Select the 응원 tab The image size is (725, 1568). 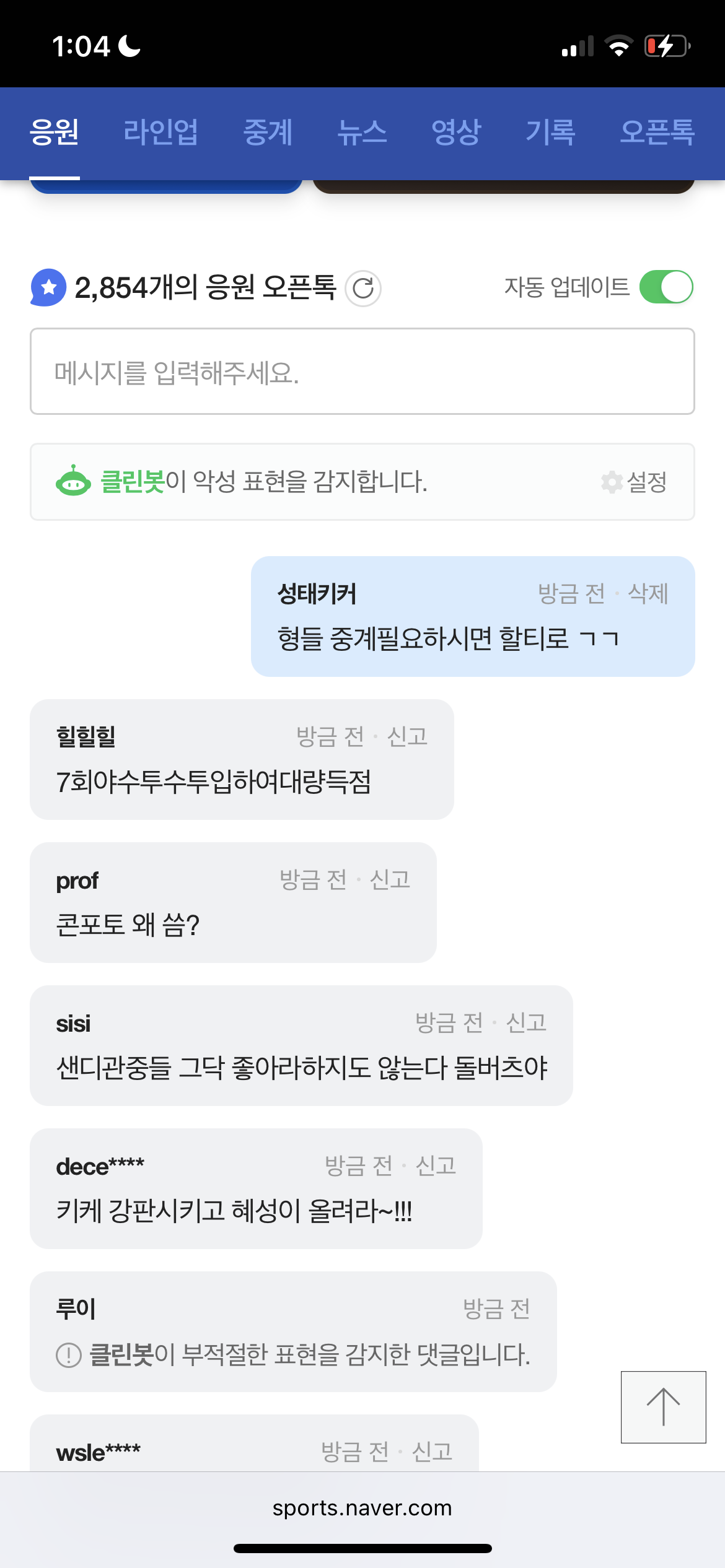[x=55, y=132]
